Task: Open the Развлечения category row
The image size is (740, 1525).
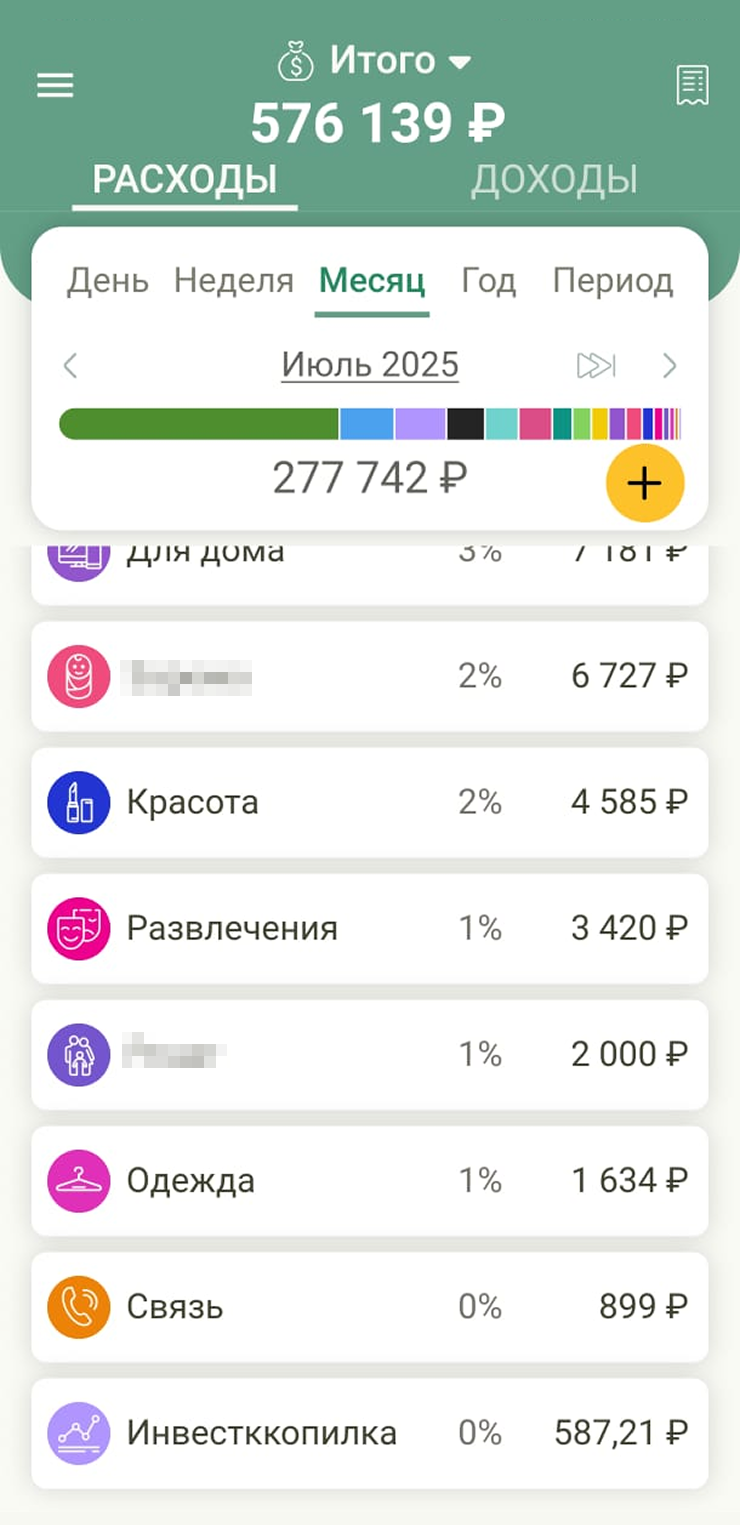Action: pos(370,928)
